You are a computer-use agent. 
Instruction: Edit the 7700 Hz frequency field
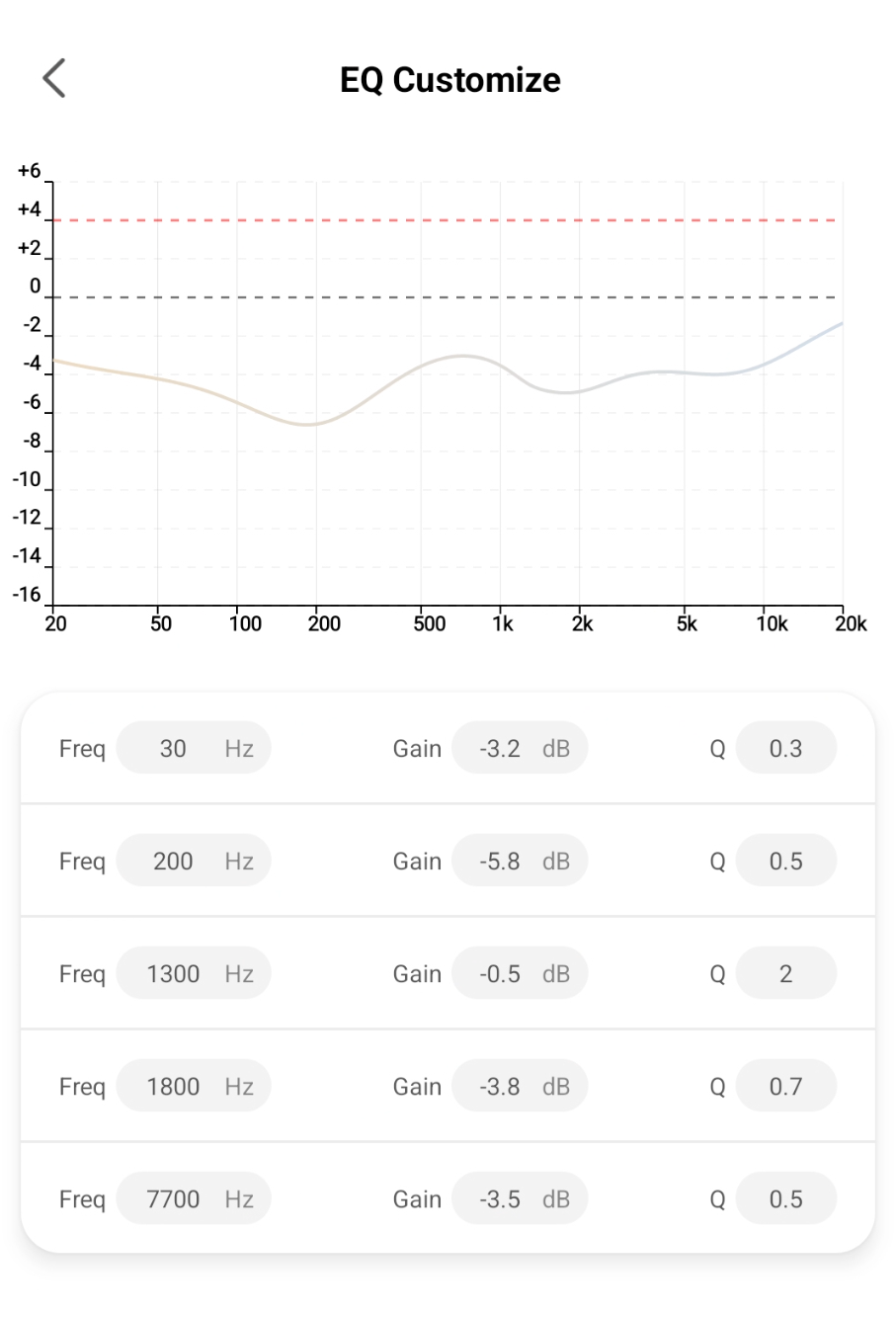194,1198
